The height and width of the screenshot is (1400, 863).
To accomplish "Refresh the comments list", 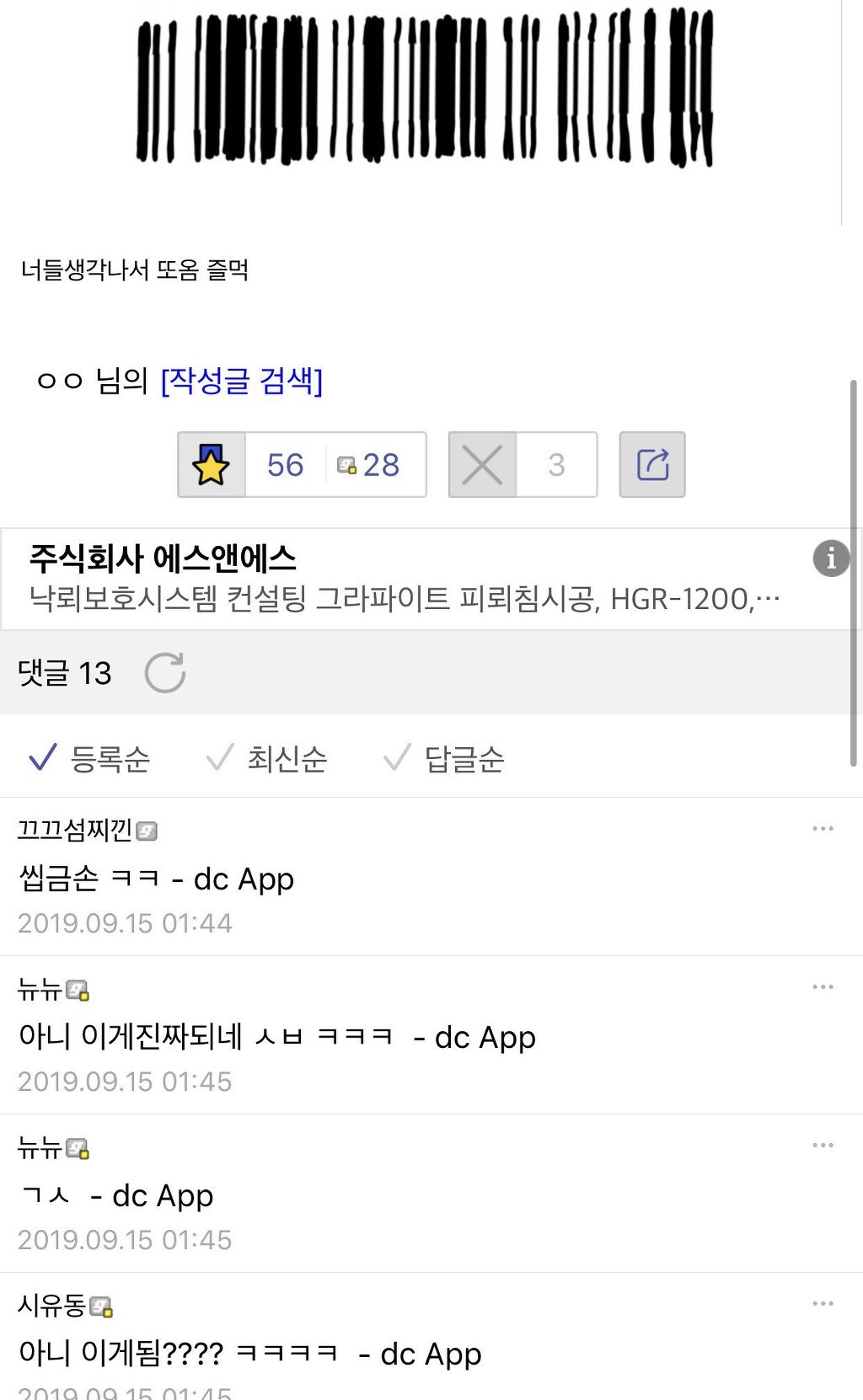I will [x=165, y=673].
